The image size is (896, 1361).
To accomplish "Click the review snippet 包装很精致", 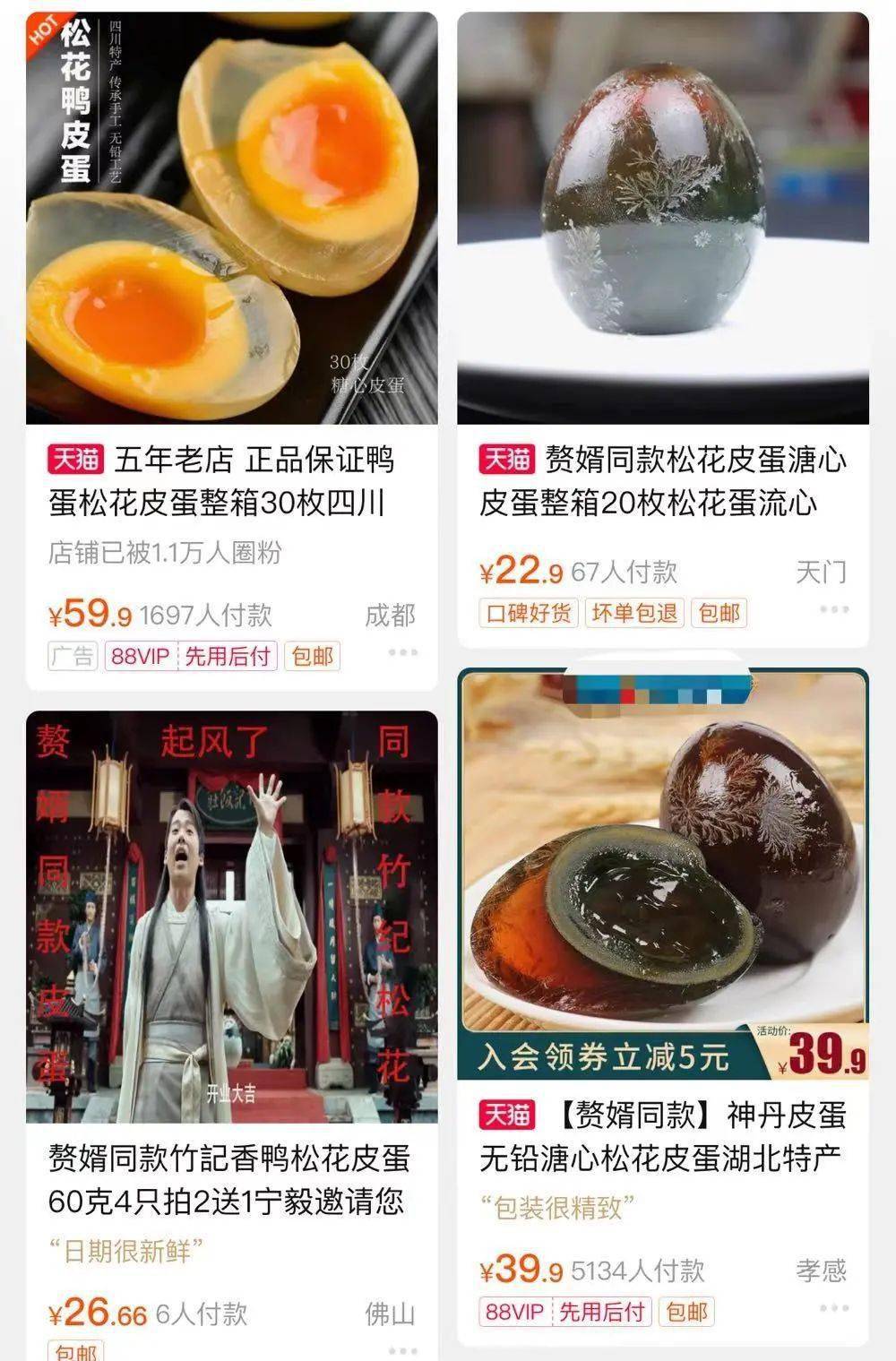I will (x=560, y=1206).
